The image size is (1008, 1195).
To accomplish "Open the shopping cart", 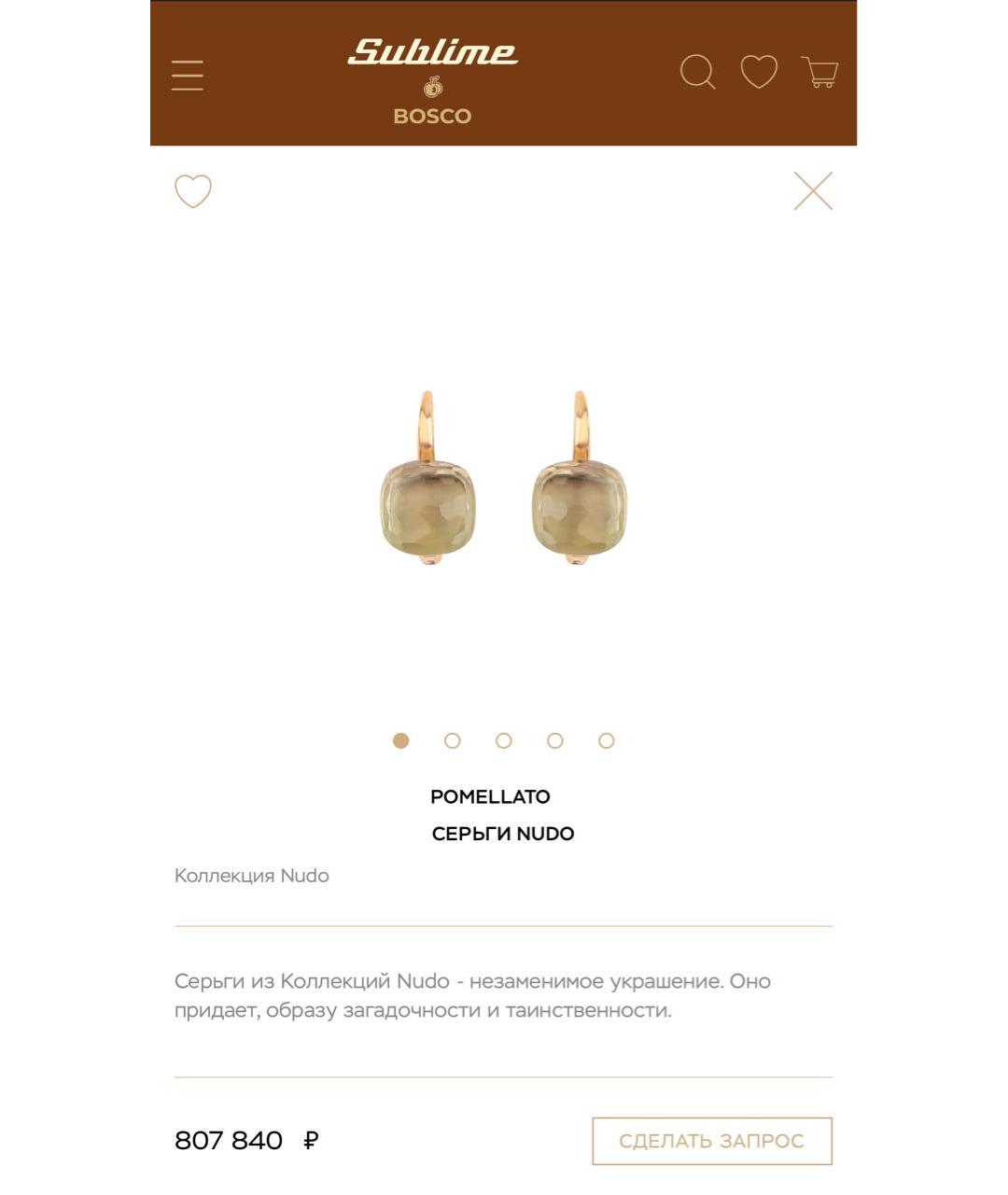I will click(x=820, y=72).
